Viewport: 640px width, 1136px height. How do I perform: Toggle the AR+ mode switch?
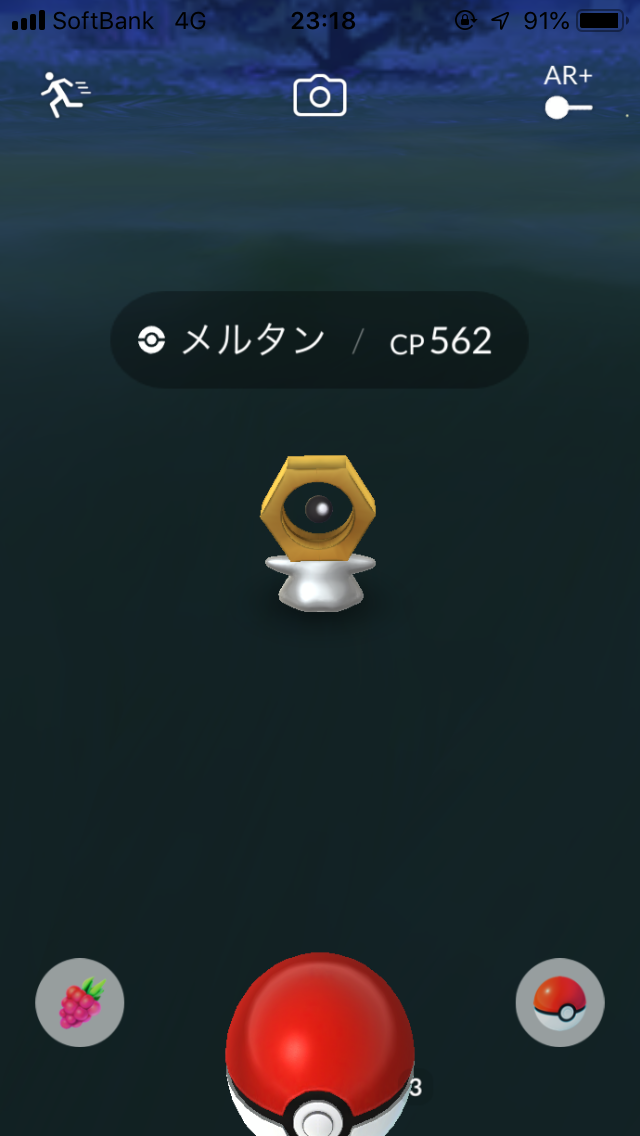pos(569,108)
